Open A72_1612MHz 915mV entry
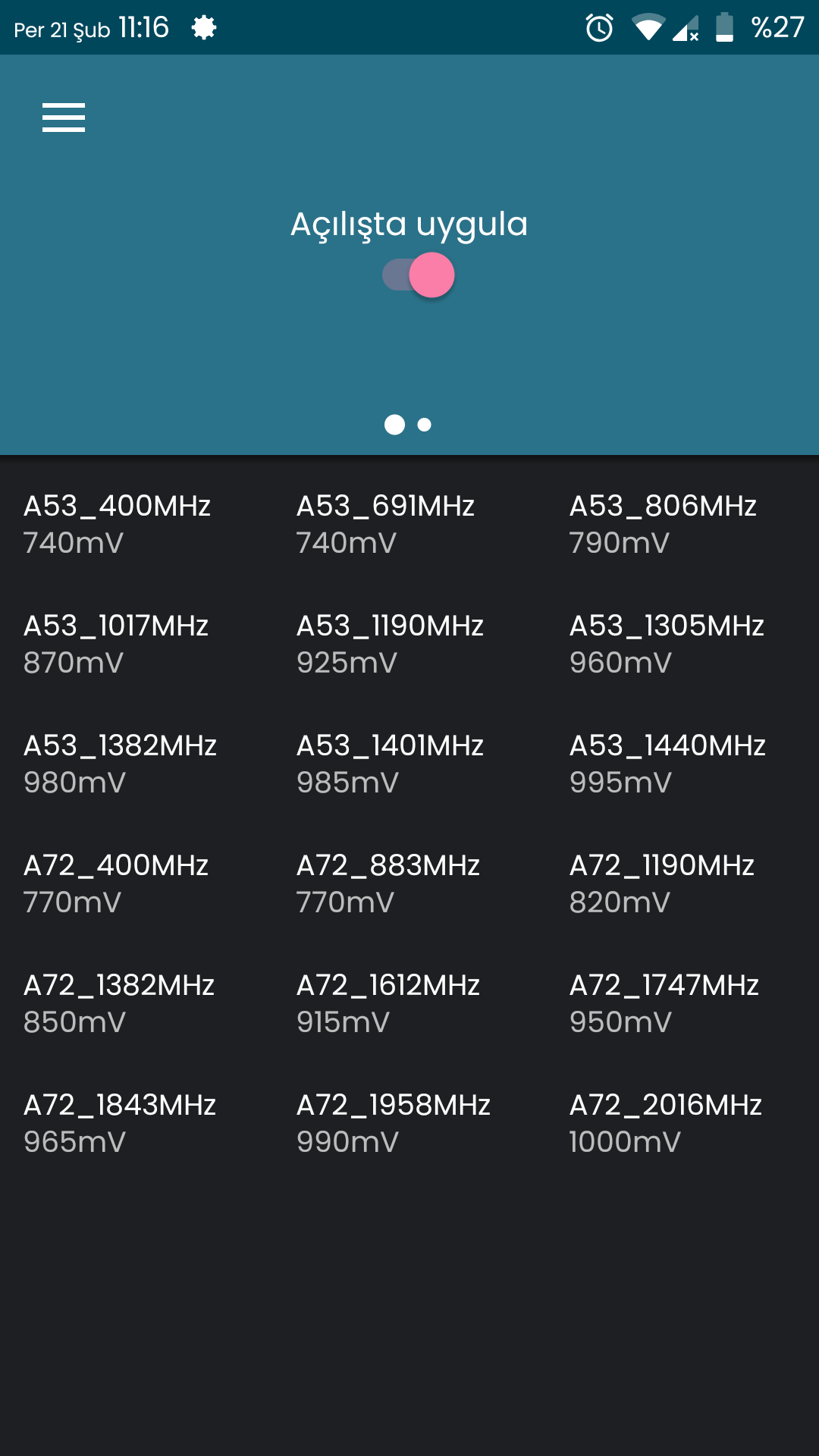Image resolution: width=819 pixels, height=1456 pixels. (388, 1003)
